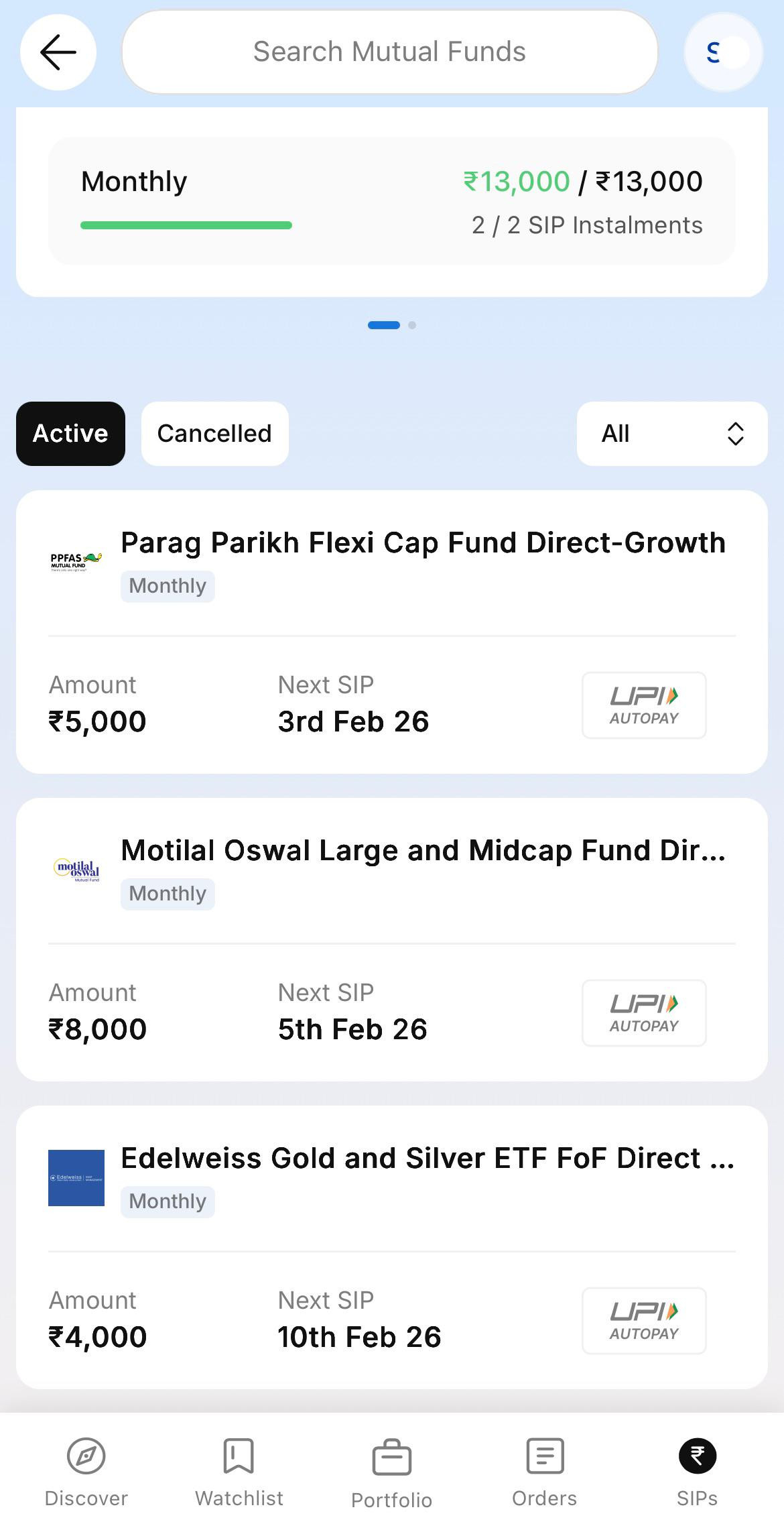Open Motilal Oswal Large and Midcap SIP
Image resolution: width=784 pixels, height=1528 pixels.
point(422,851)
